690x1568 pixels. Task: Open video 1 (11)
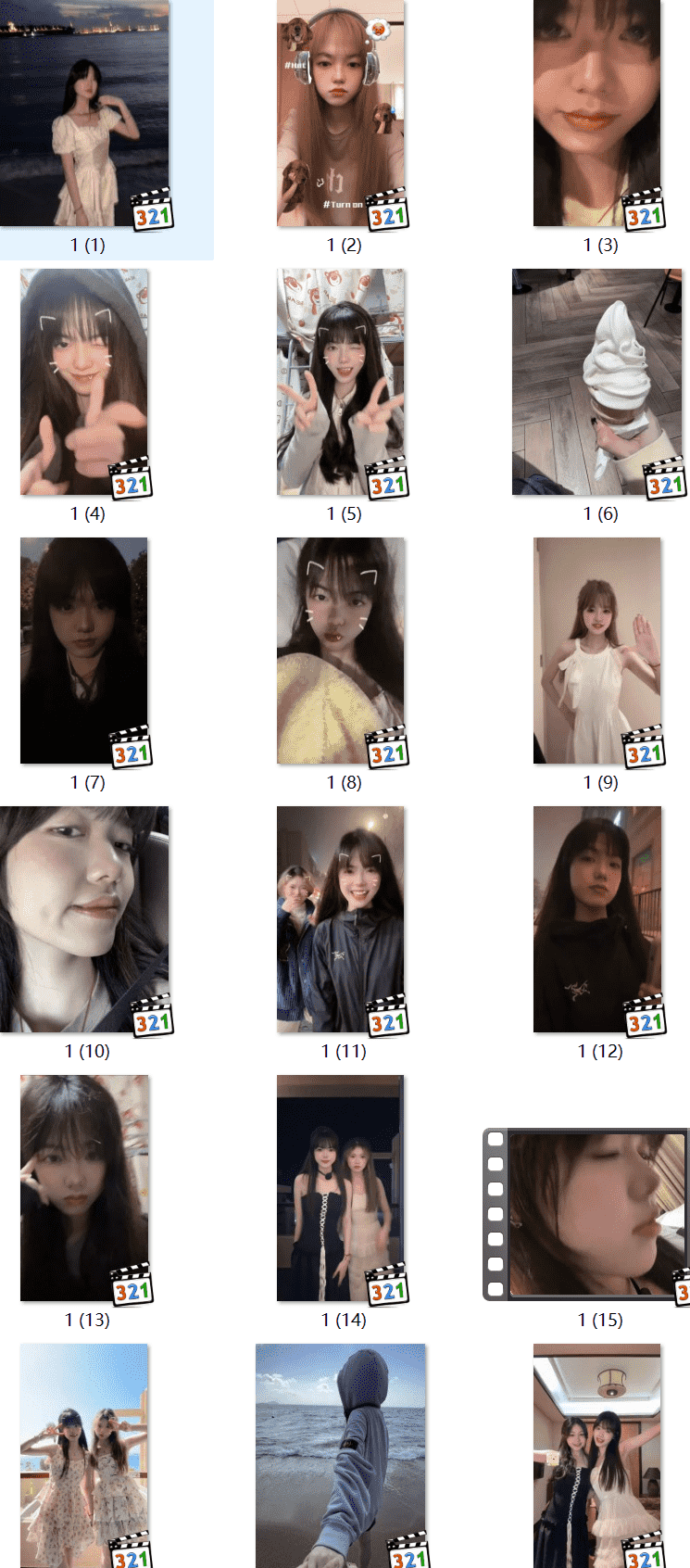click(x=341, y=919)
